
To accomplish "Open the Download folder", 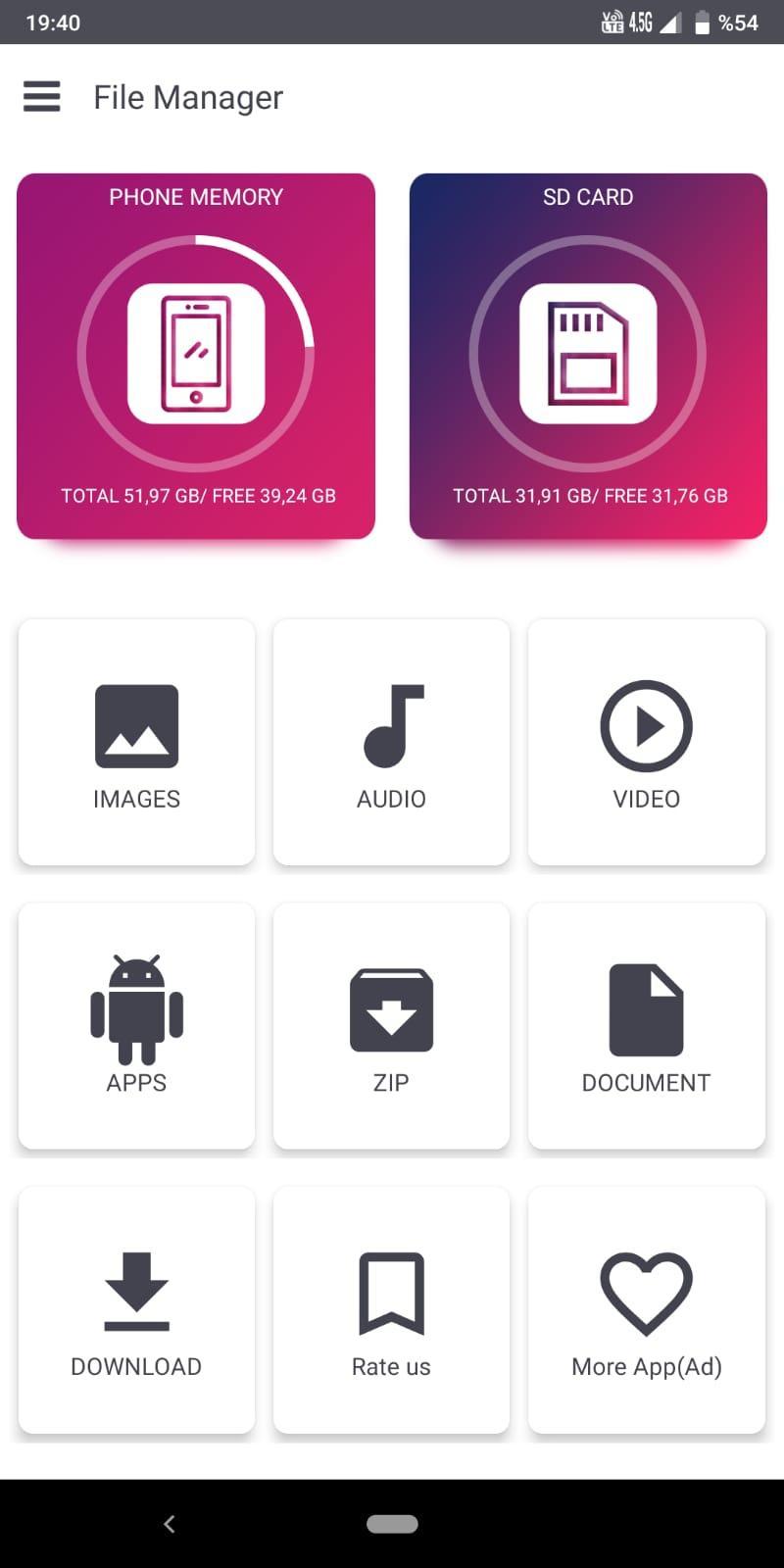I will [137, 1309].
